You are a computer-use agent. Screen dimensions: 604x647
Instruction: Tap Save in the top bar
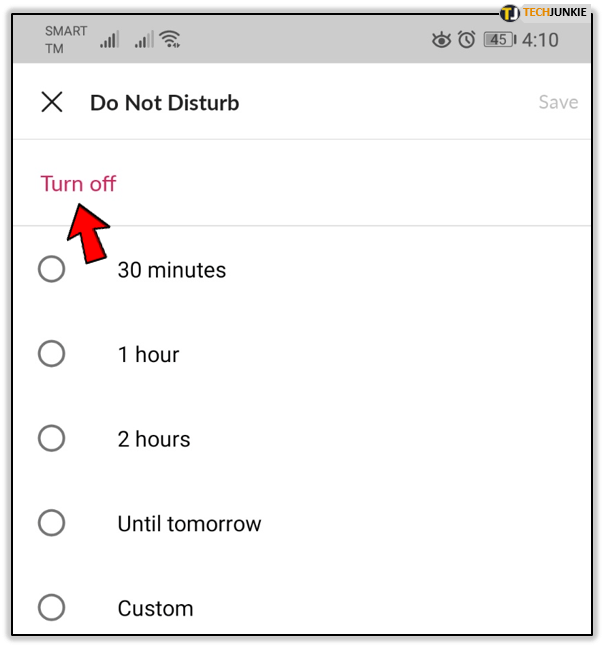coord(558,102)
